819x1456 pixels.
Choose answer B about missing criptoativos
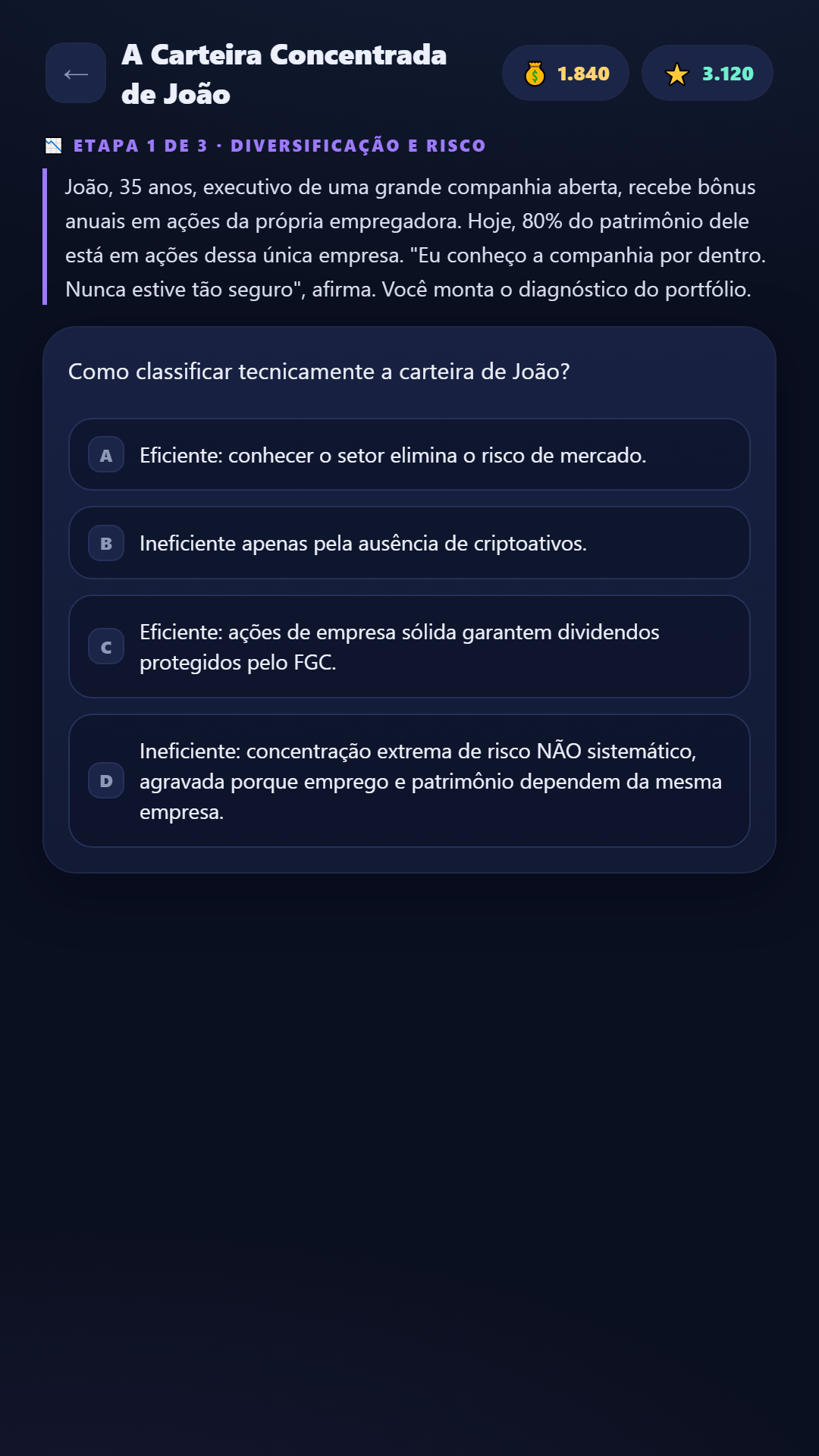pos(409,543)
